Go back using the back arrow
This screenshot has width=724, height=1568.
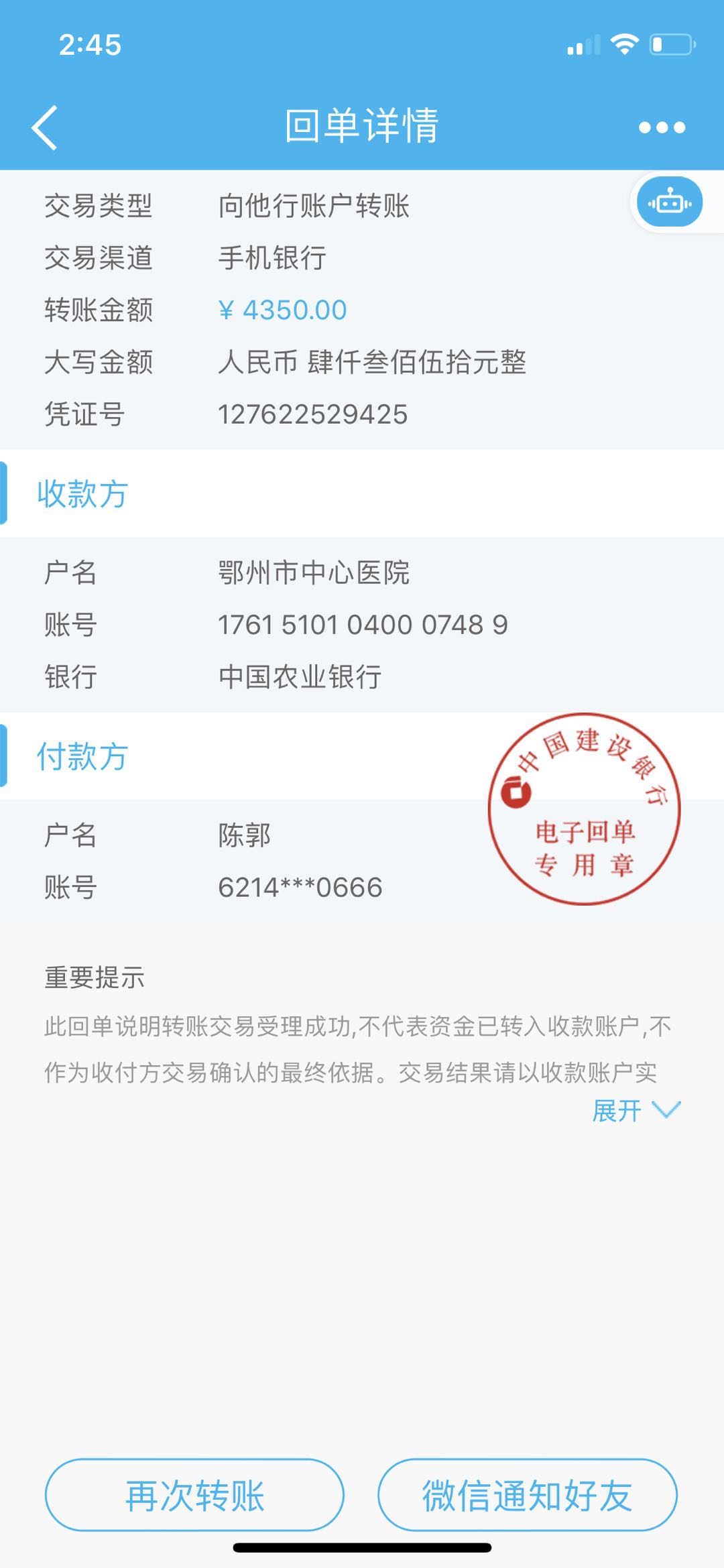pyautogui.click(x=42, y=126)
